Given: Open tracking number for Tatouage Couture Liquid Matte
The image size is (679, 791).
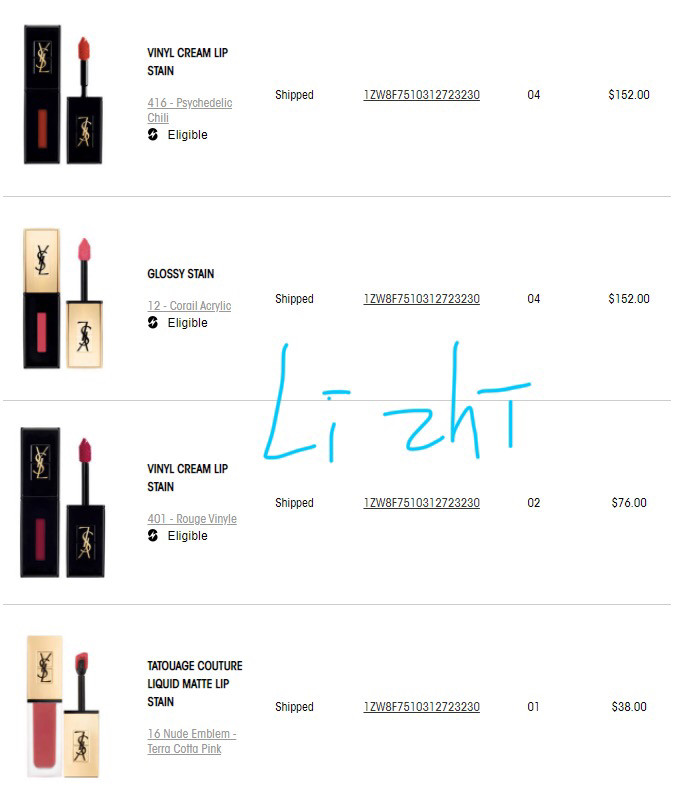Looking at the screenshot, I should tap(421, 707).
